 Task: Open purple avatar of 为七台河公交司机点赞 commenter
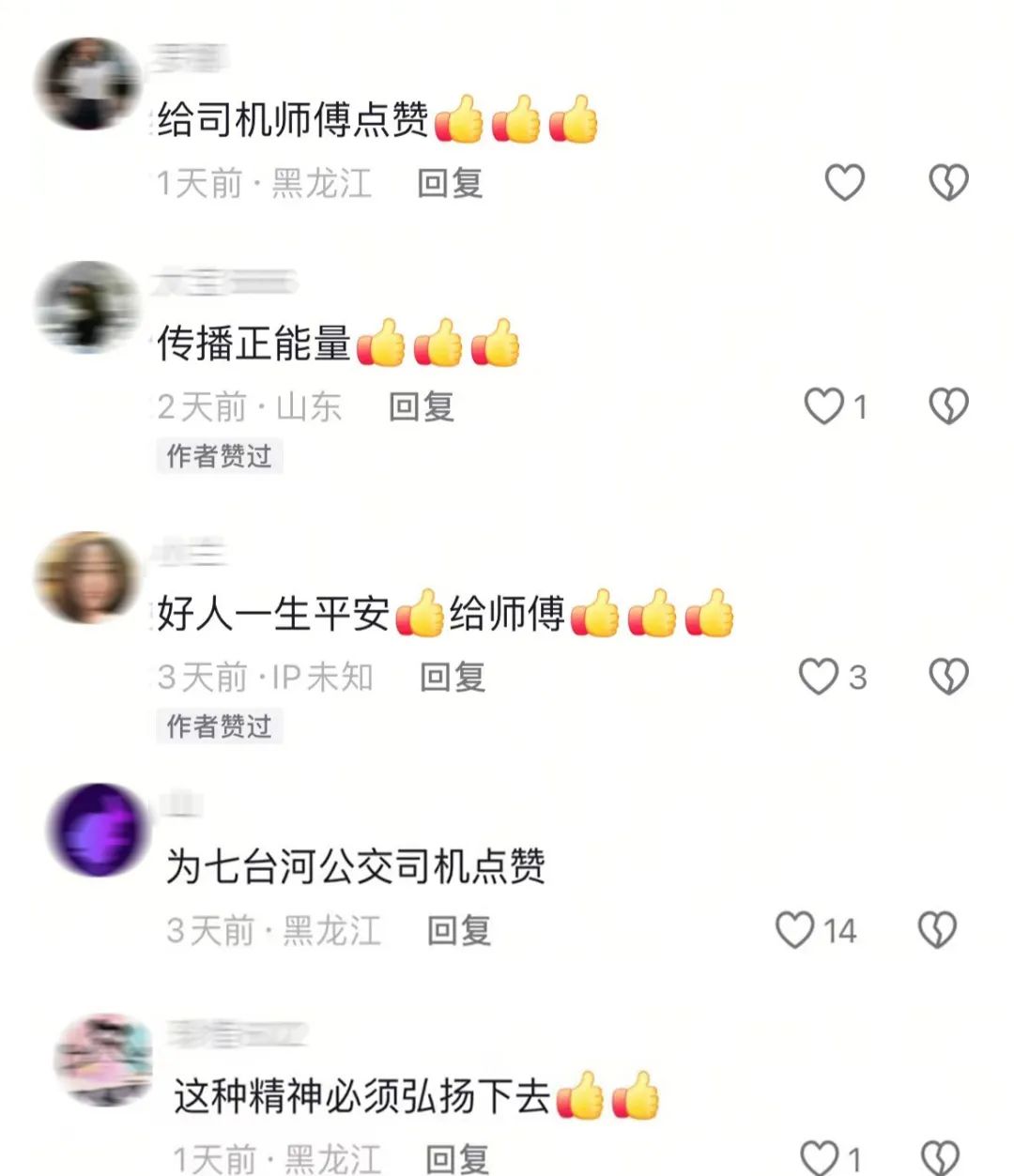[99, 830]
